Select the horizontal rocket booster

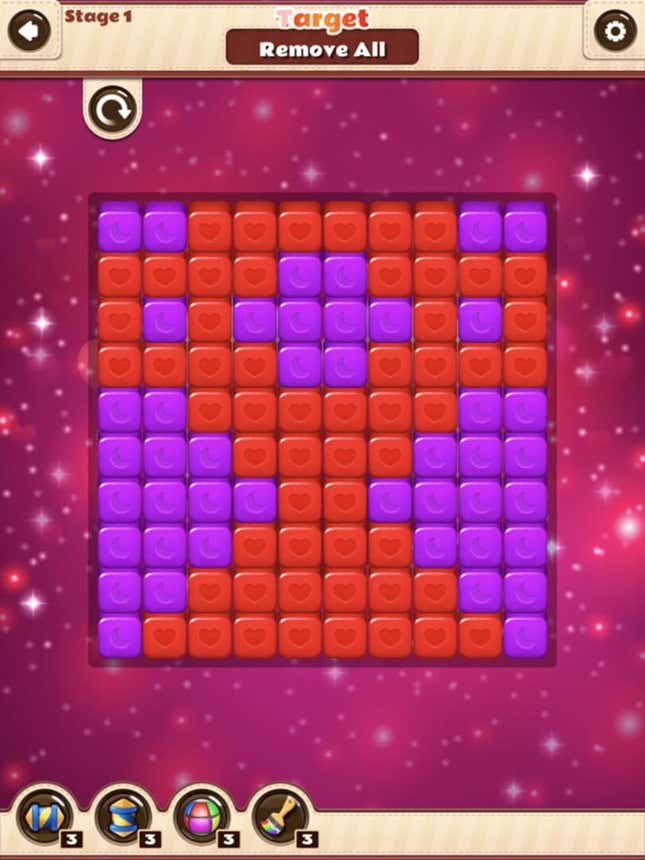(x=44, y=815)
